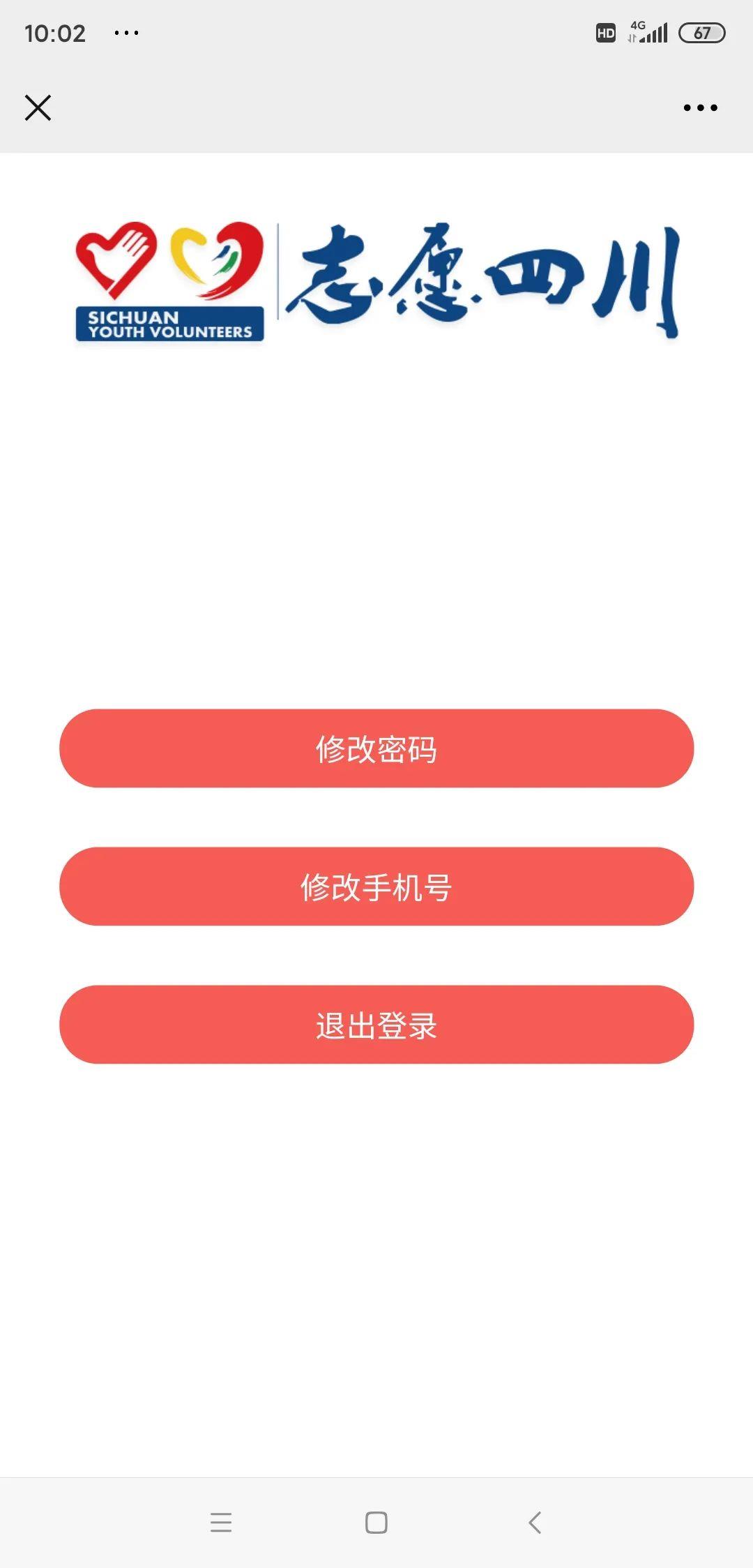Log out with 退出登录
This screenshot has height=1568, width=753.
coord(376,1025)
